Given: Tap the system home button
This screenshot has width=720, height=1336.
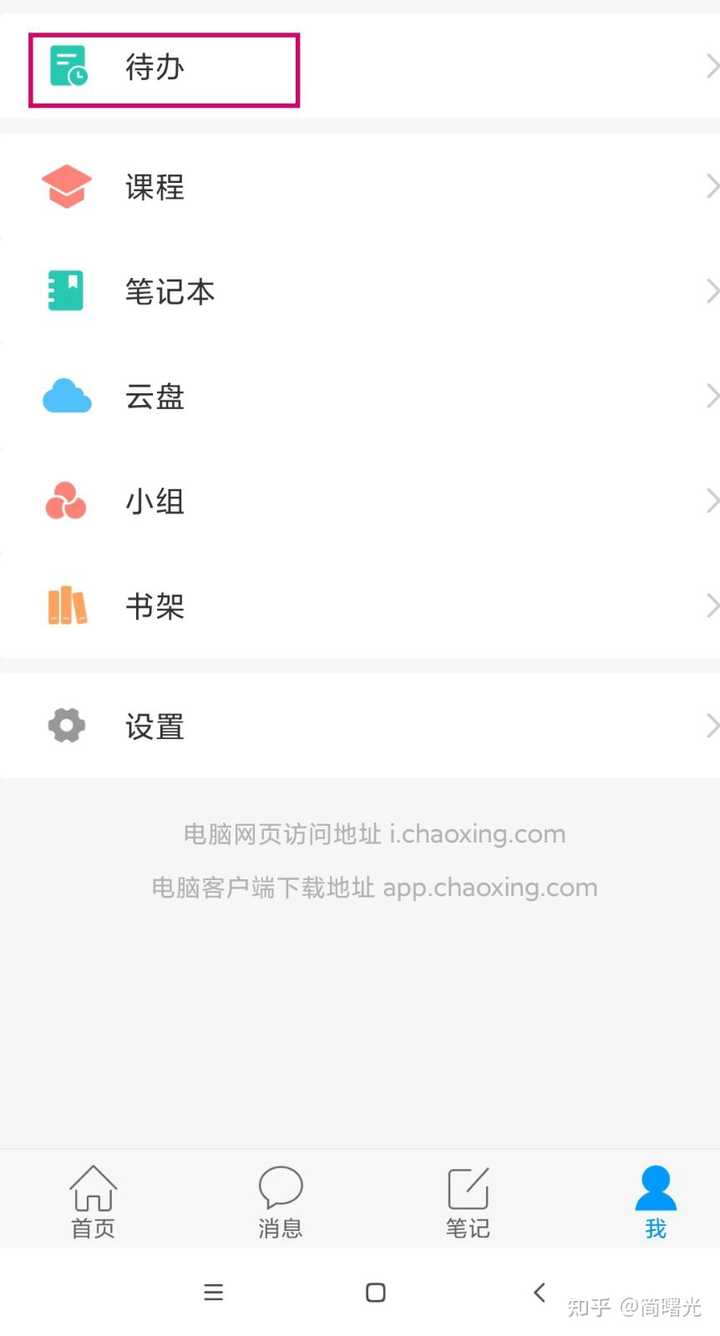Looking at the screenshot, I should (376, 1292).
